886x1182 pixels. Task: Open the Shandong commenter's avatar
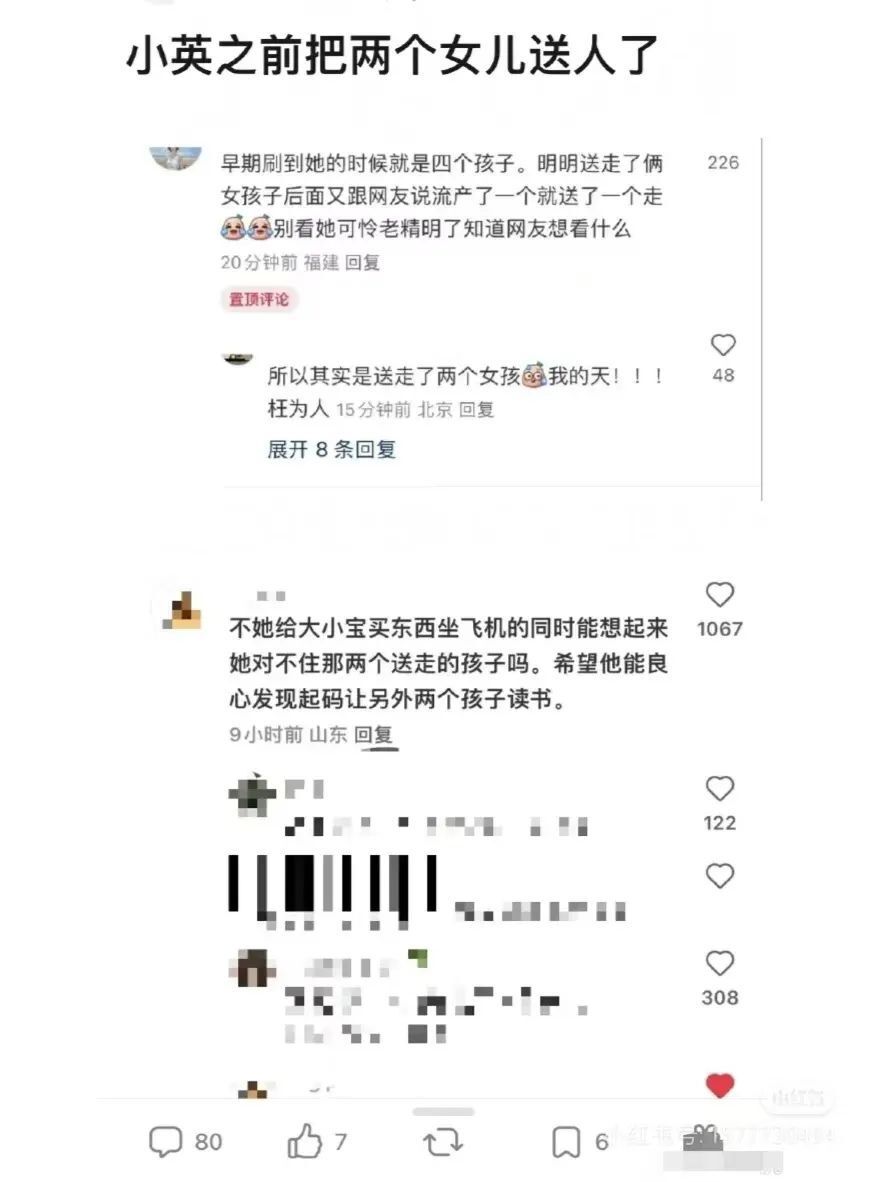pos(180,607)
